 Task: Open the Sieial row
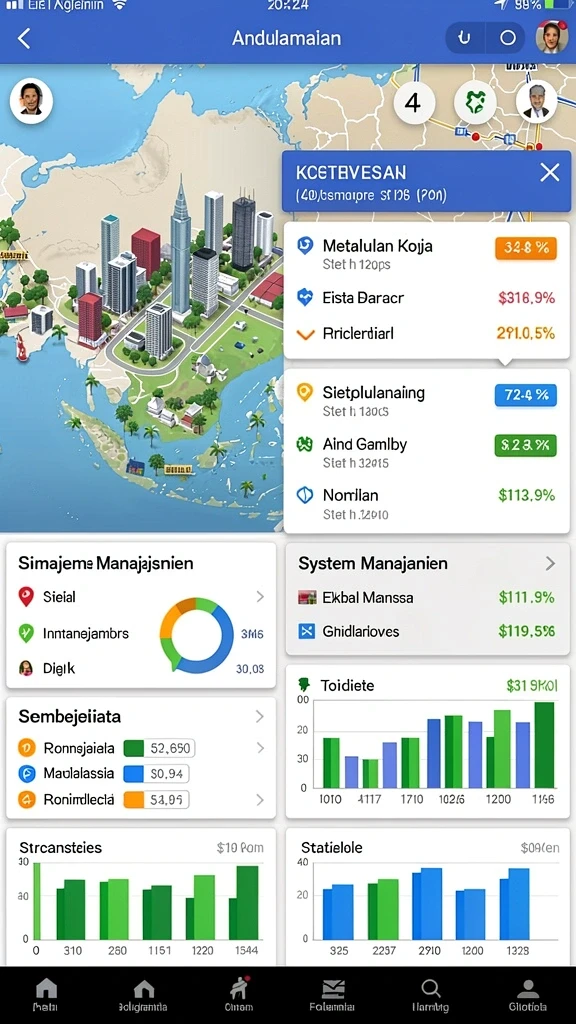click(141, 596)
